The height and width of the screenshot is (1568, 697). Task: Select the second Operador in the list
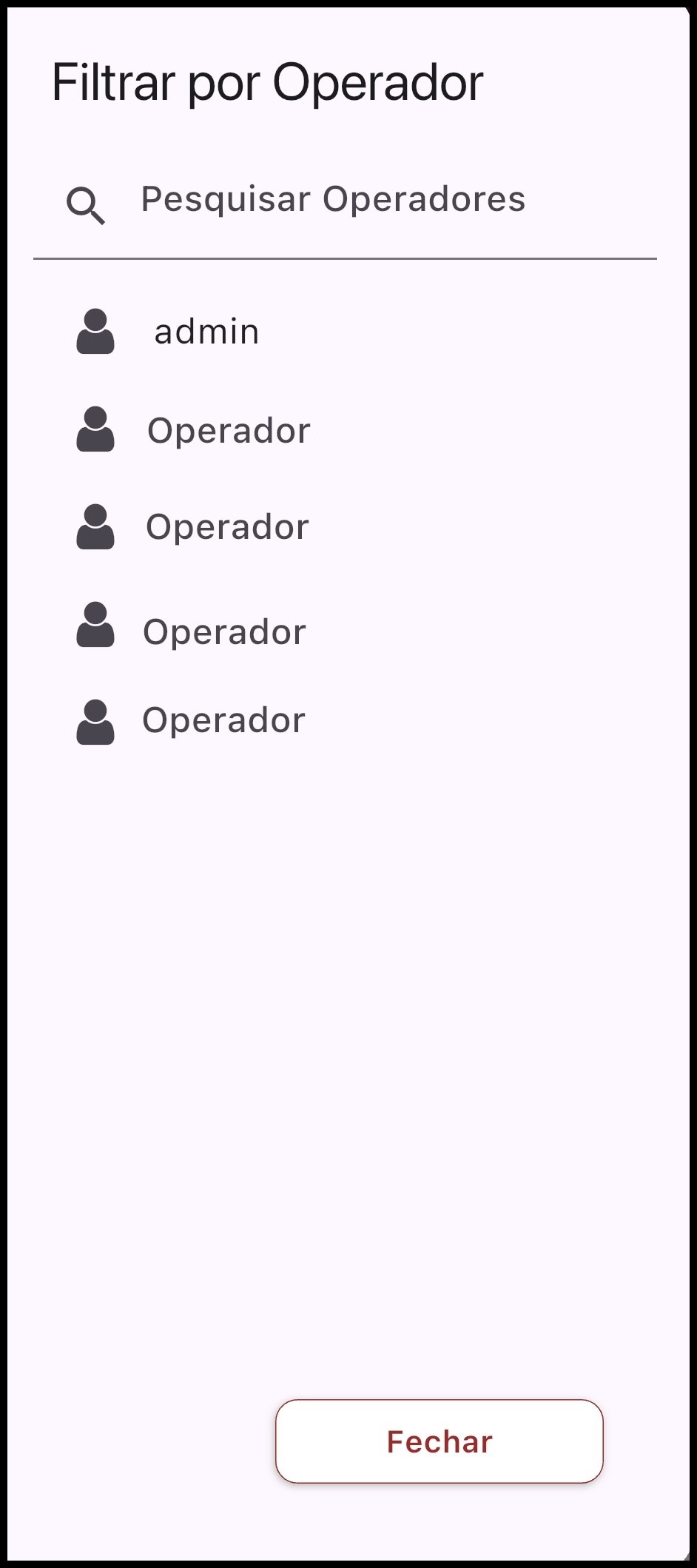coord(228,526)
